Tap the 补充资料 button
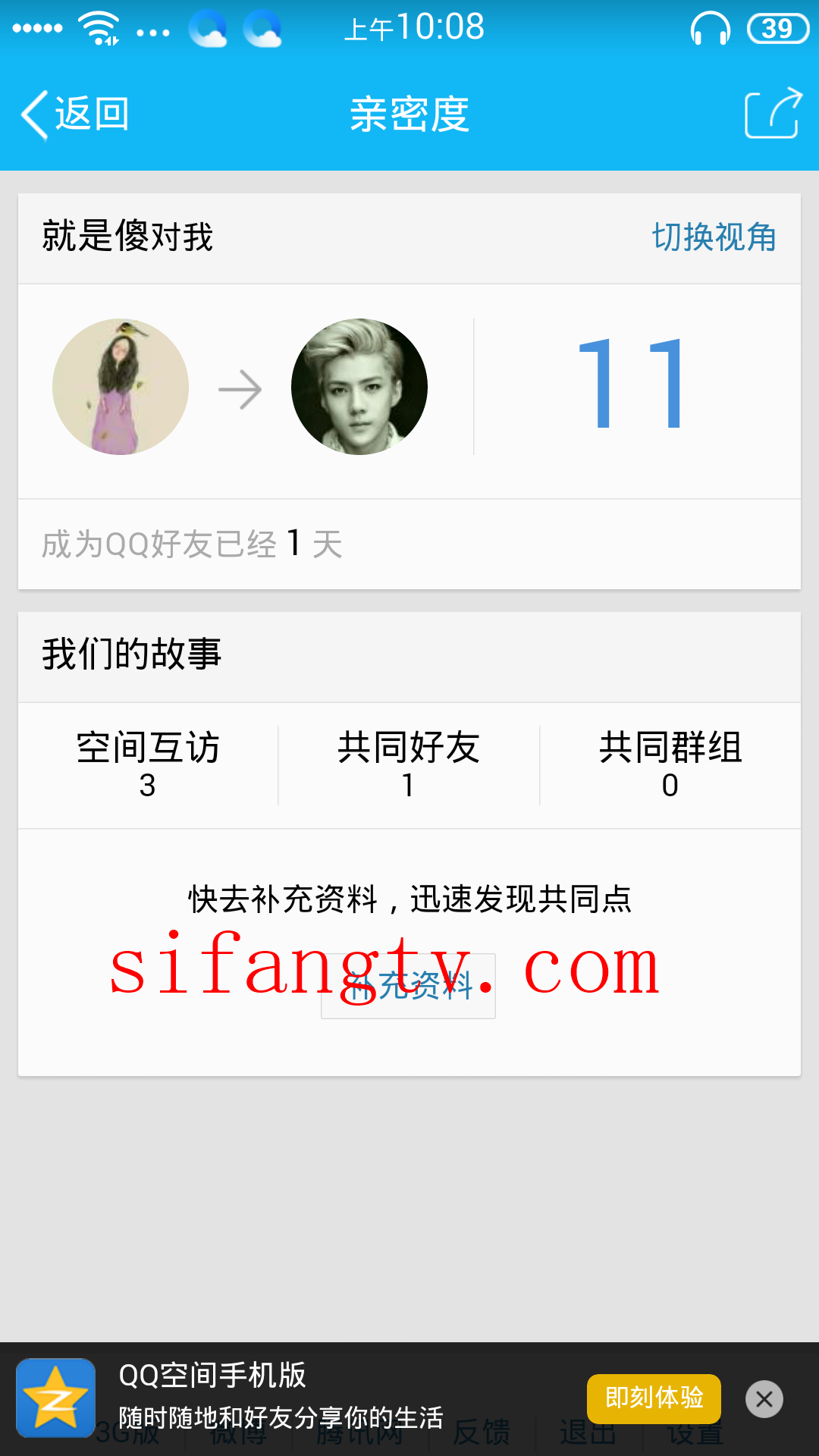This screenshot has width=819, height=1456. point(409,986)
